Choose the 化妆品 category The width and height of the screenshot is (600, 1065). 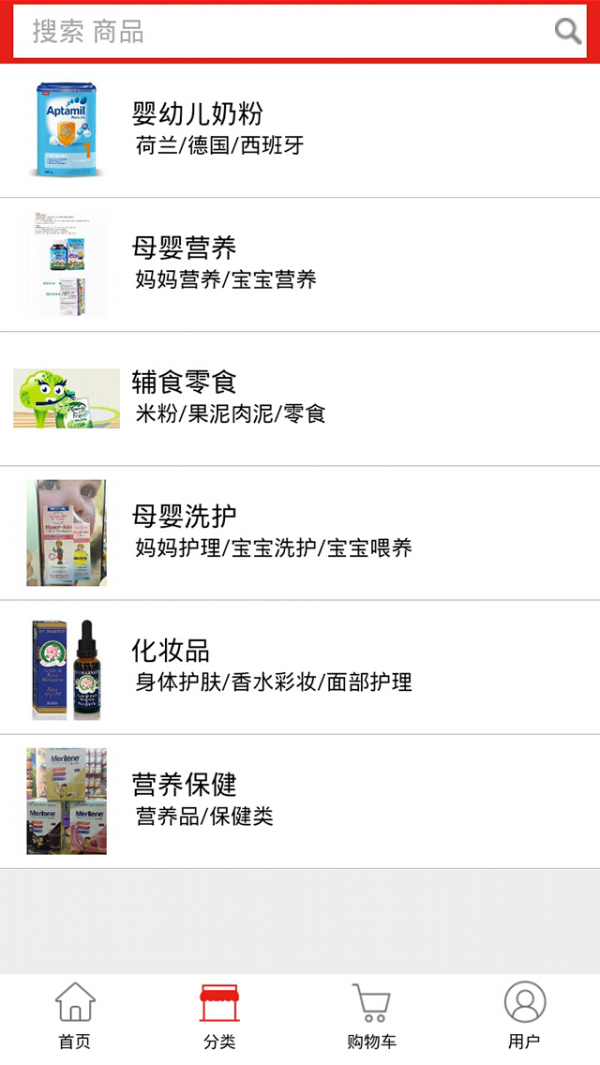tap(300, 667)
